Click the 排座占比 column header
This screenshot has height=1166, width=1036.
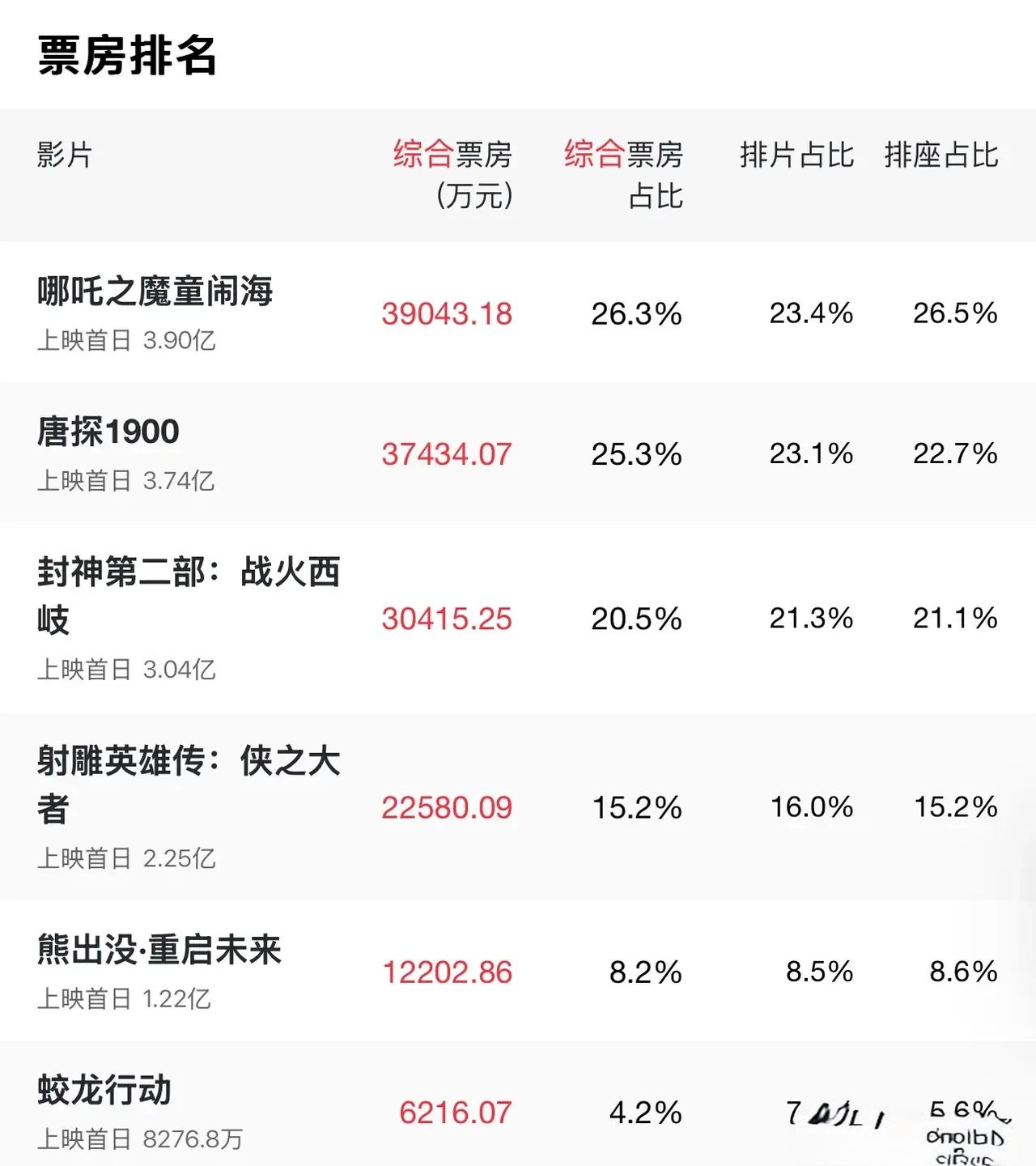941,155
